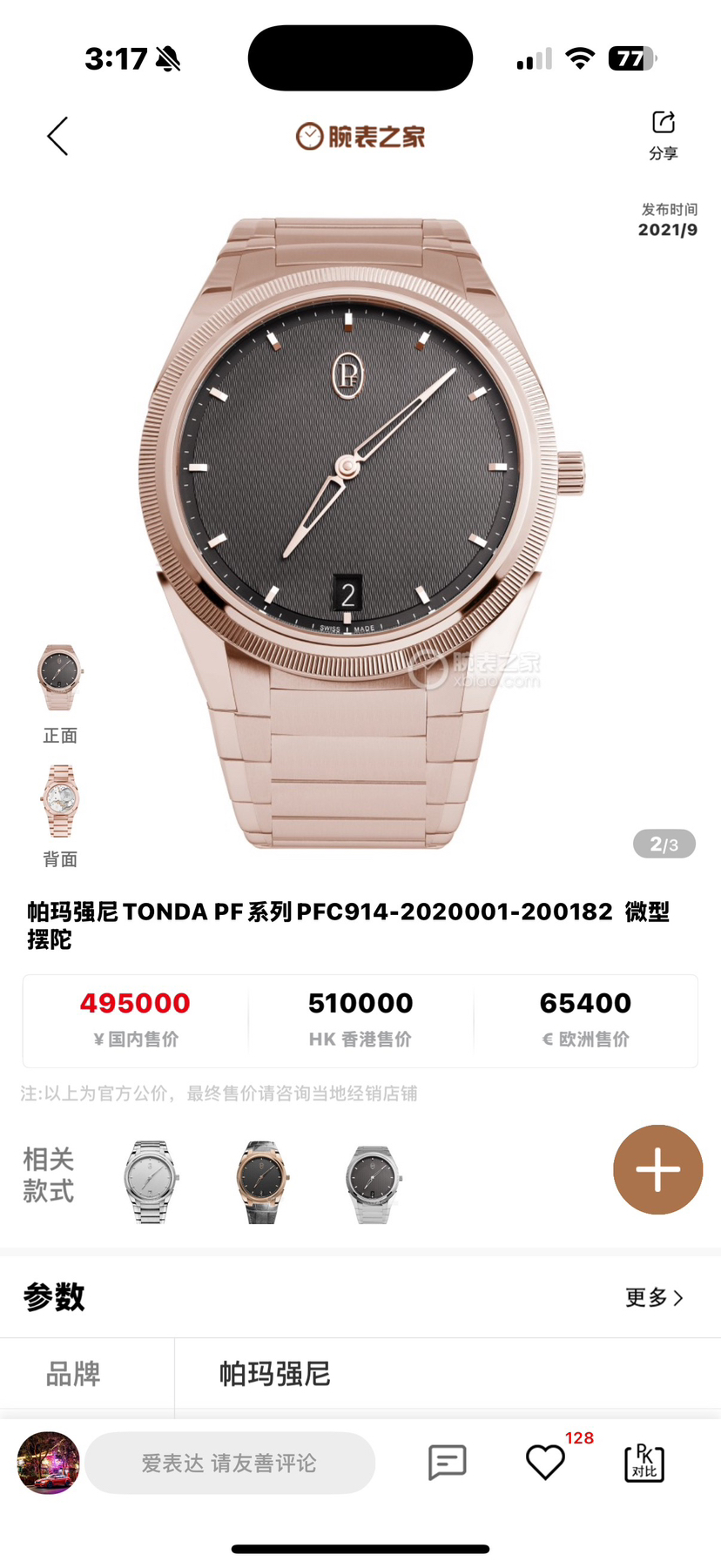Select the 背面 back view thumbnail
The image size is (721, 1568).
click(x=60, y=802)
